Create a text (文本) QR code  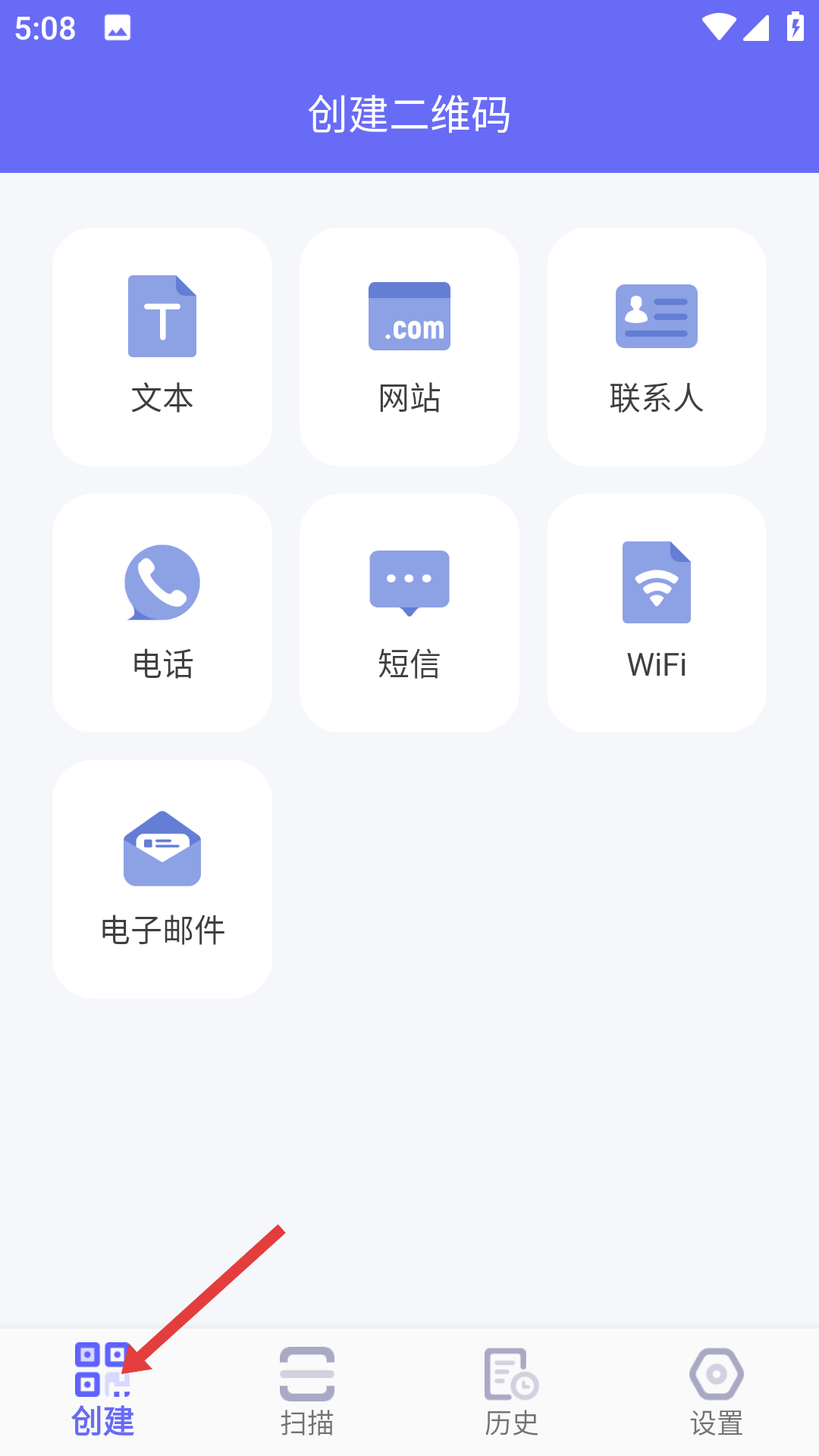(x=162, y=347)
